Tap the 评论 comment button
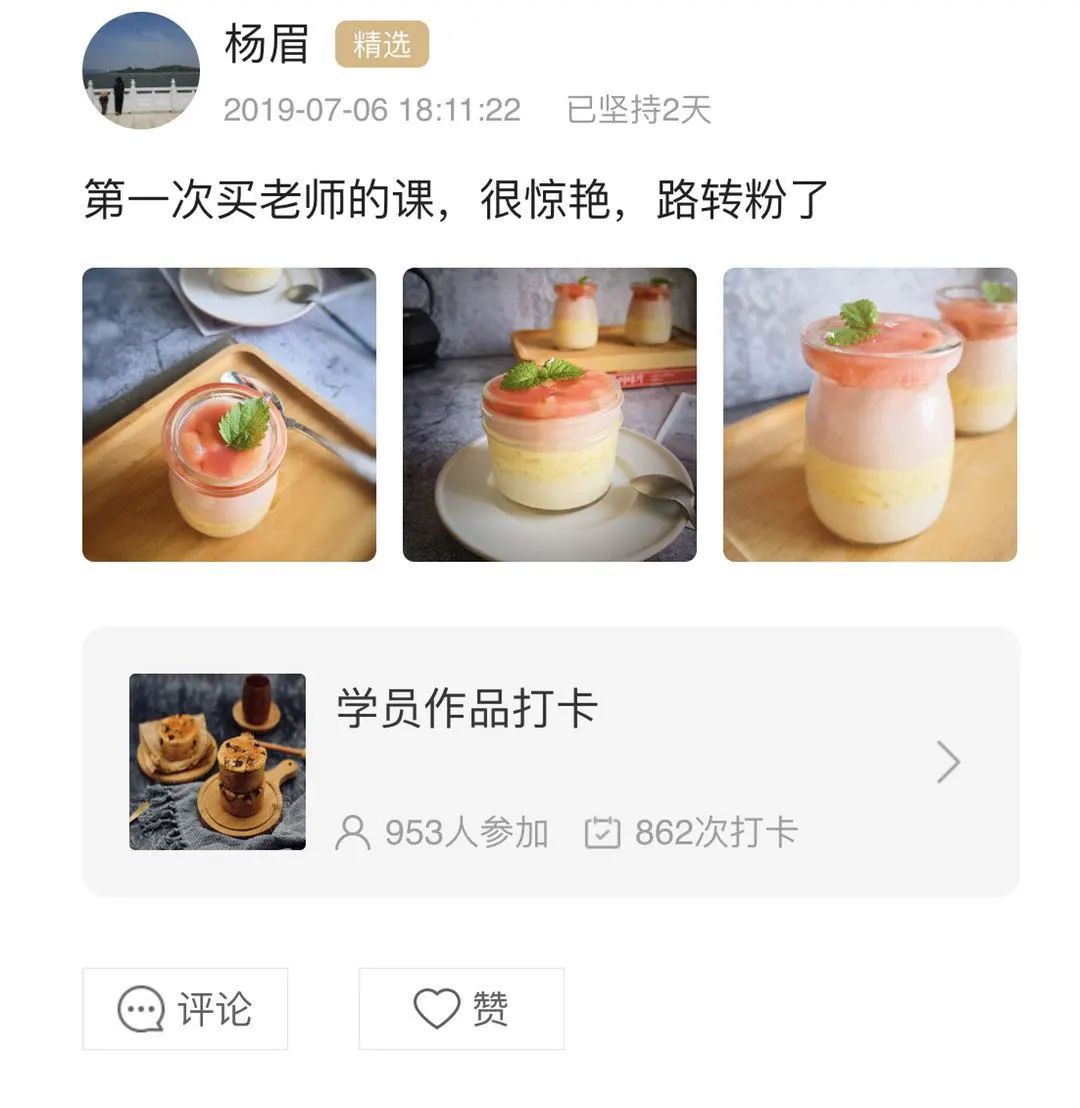Screen dimensions: 1080x1108 coord(185,1008)
